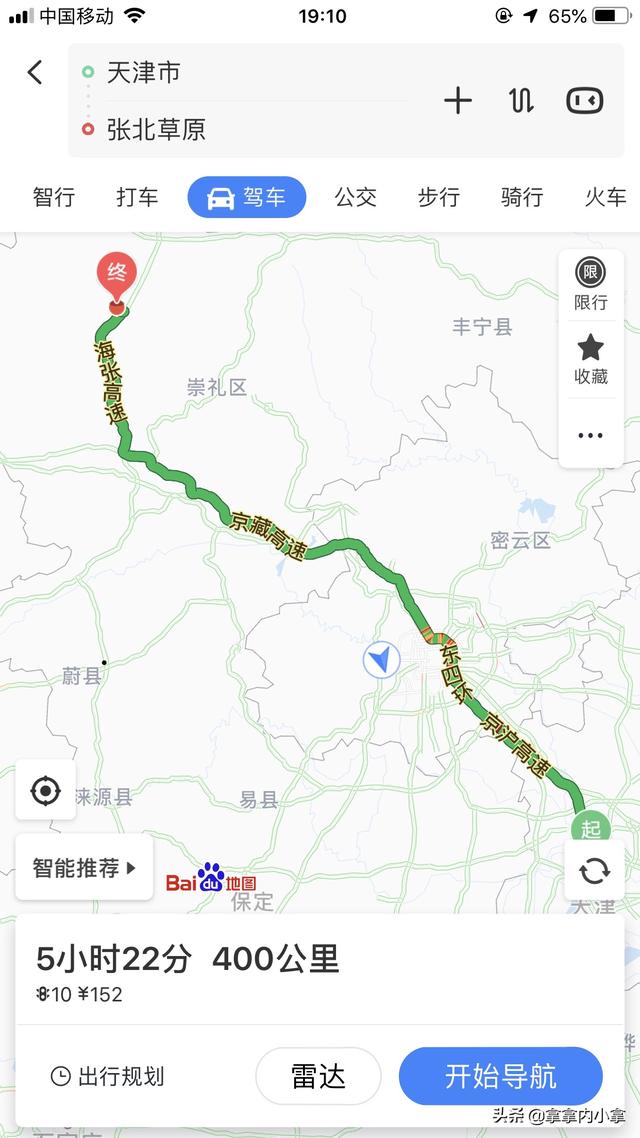Viewport: 640px width, 1138px height.
Task: Switch to the 火车 train tab
Action: click(605, 197)
